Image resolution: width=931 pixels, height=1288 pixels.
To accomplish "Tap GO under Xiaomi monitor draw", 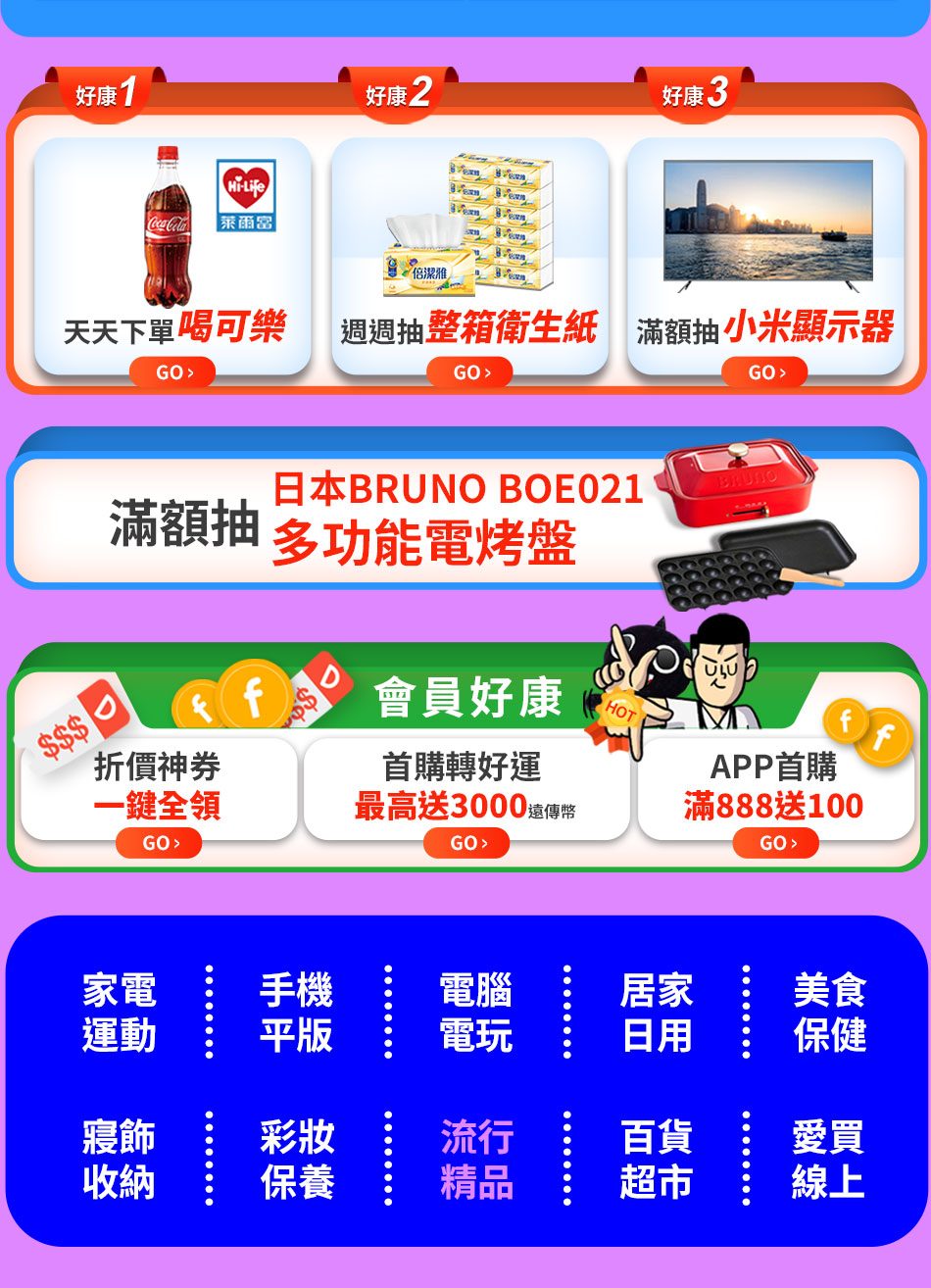I will pos(764,372).
